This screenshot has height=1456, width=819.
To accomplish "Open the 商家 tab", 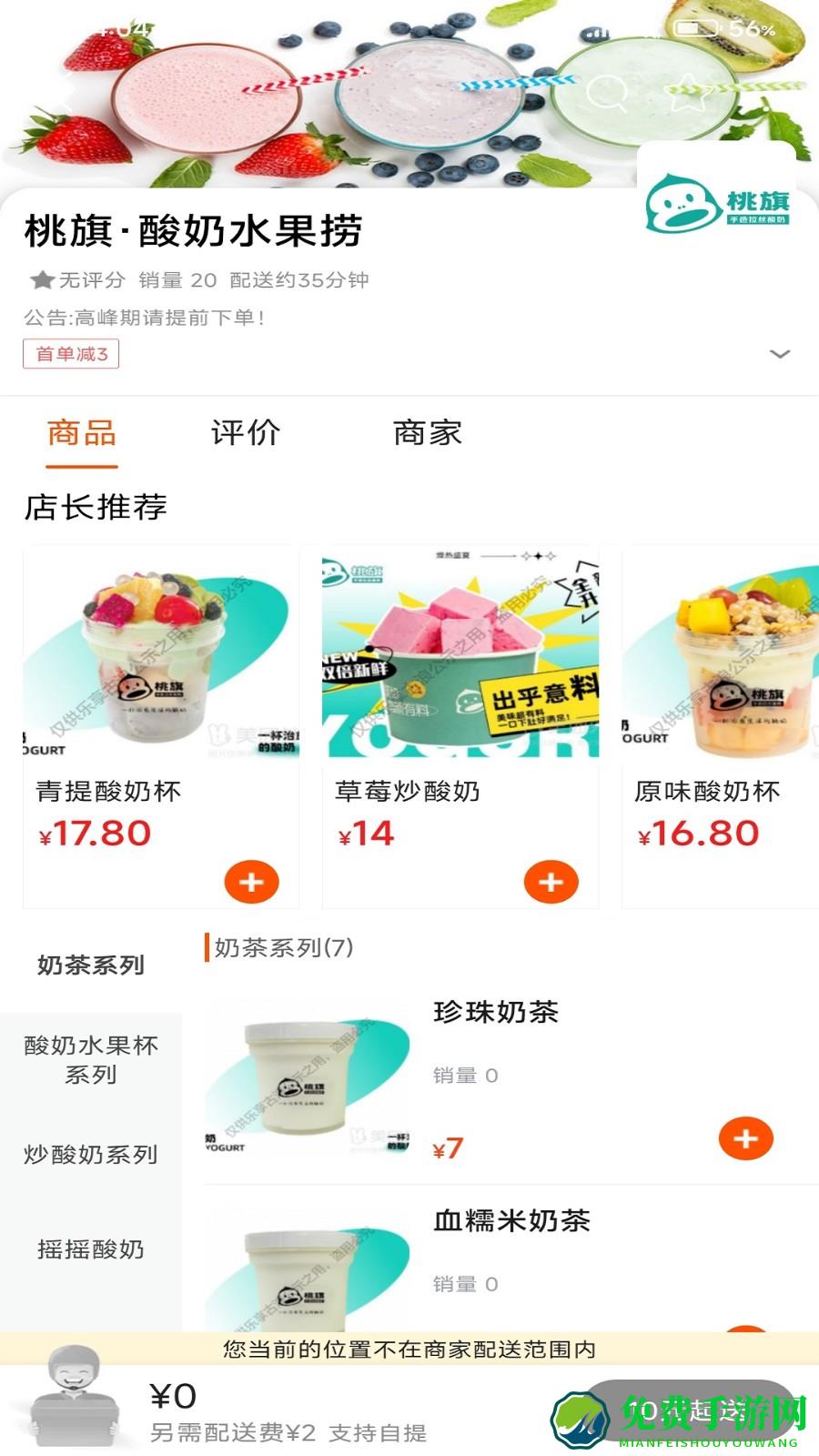I will click(429, 434).
